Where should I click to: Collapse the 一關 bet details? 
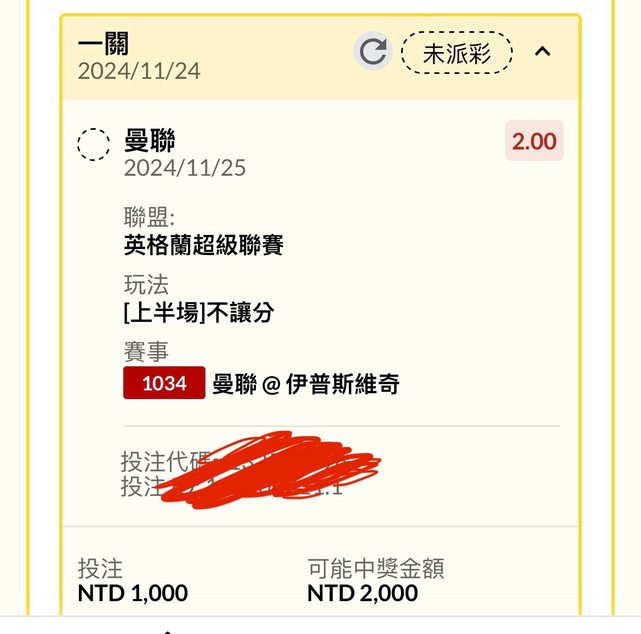pyautogui.click(x=543, y=52)
